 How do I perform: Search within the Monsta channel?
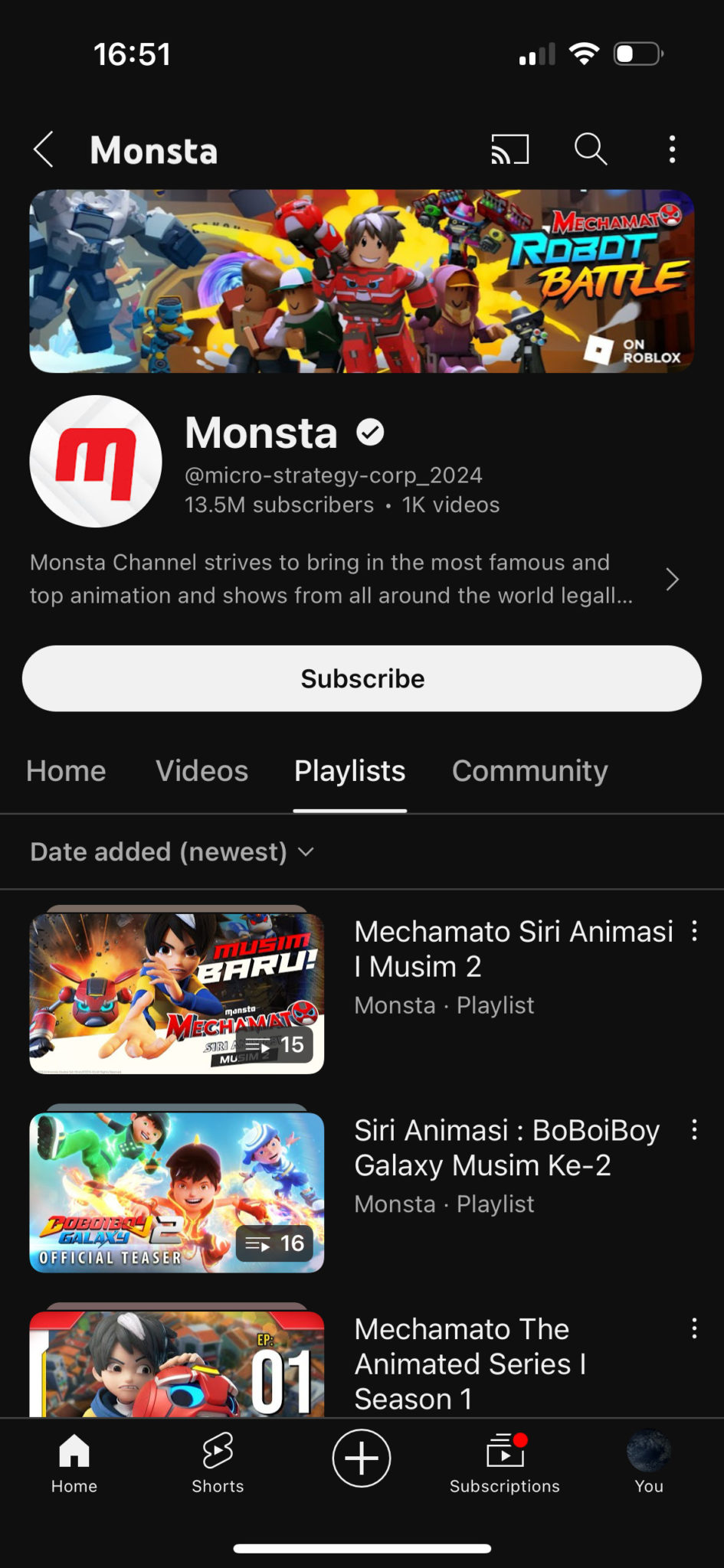[591, 149]
